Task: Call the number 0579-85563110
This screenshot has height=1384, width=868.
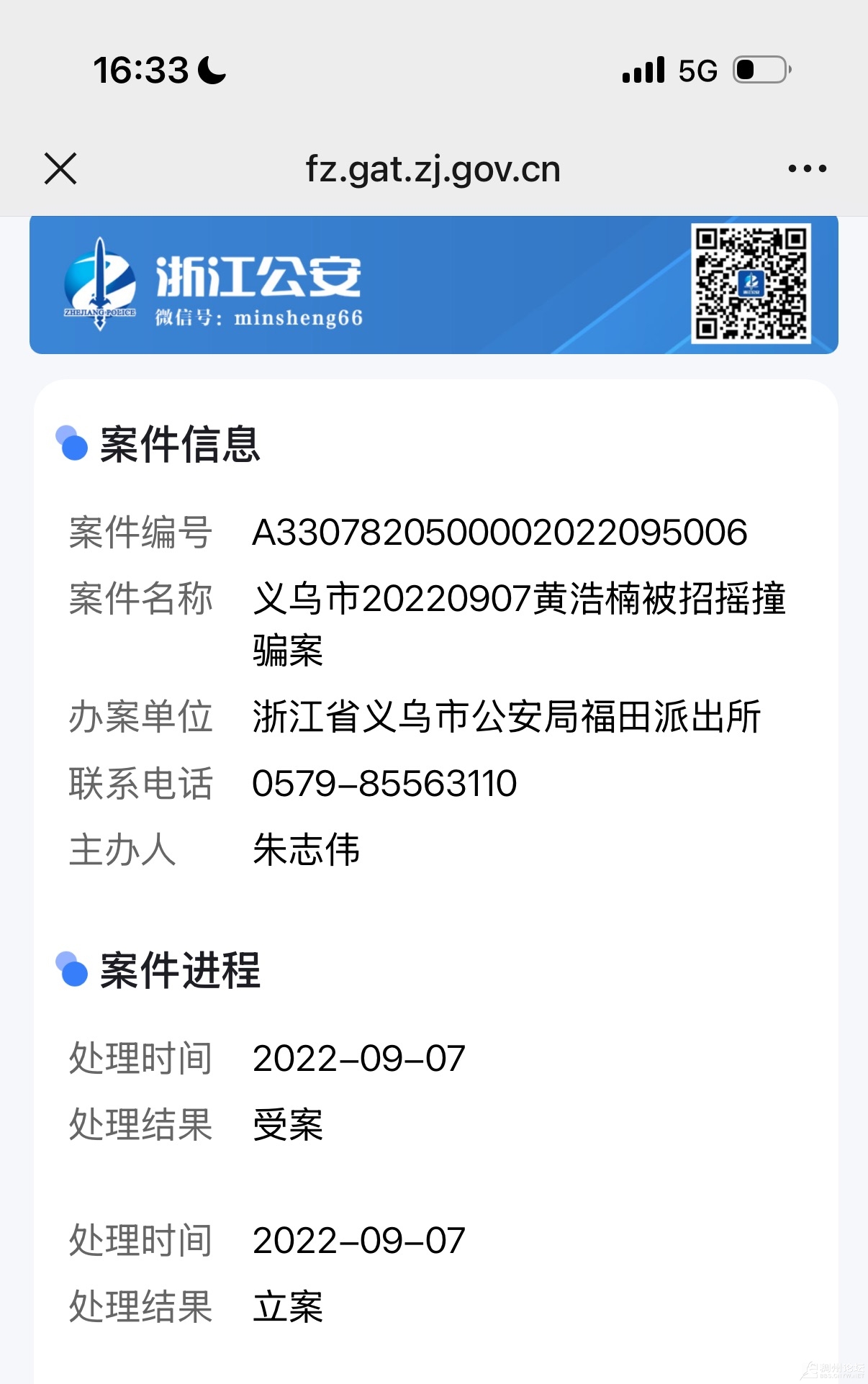Action: 384,784
